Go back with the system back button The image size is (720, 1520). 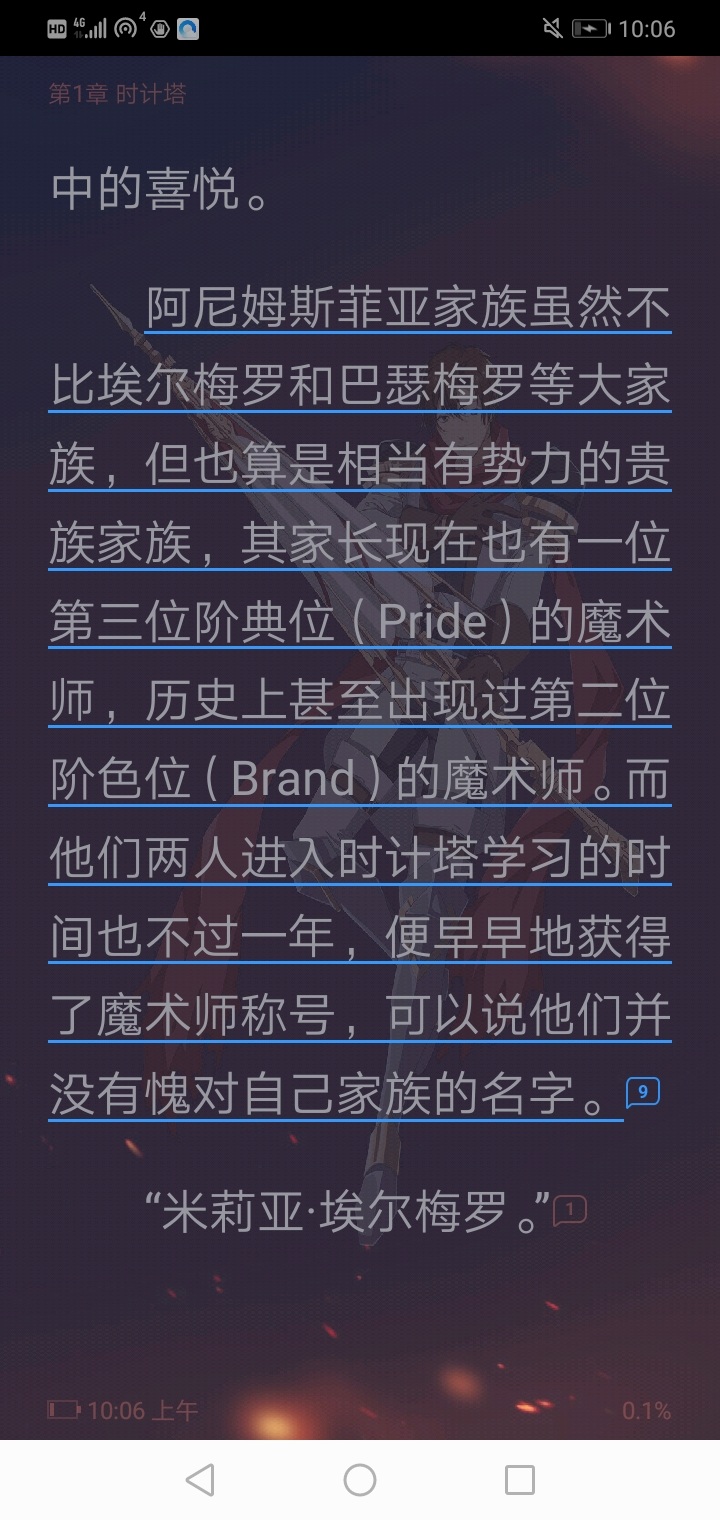(200, 1480)
